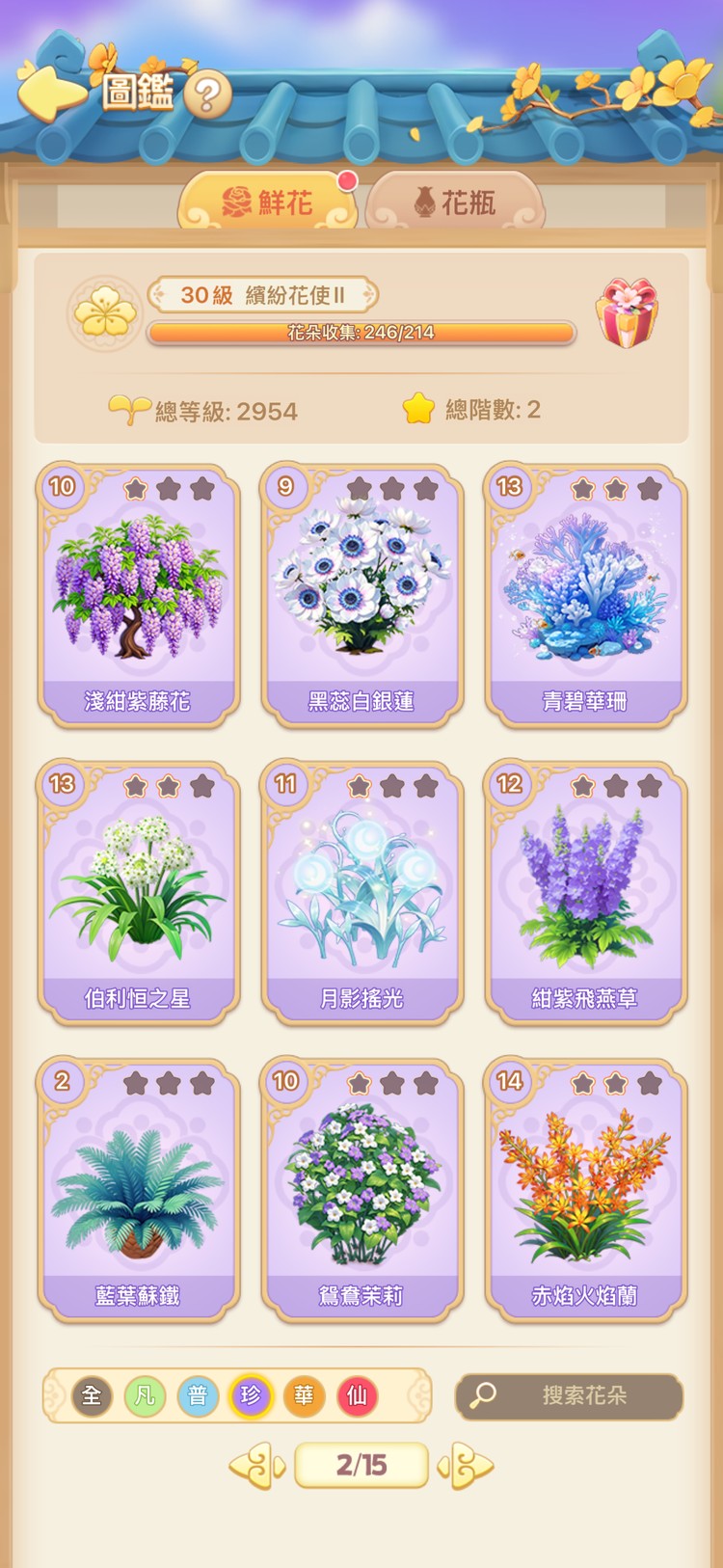
Task: Select the red 仙 rarity filter
Action: [x=357, y=1395]
